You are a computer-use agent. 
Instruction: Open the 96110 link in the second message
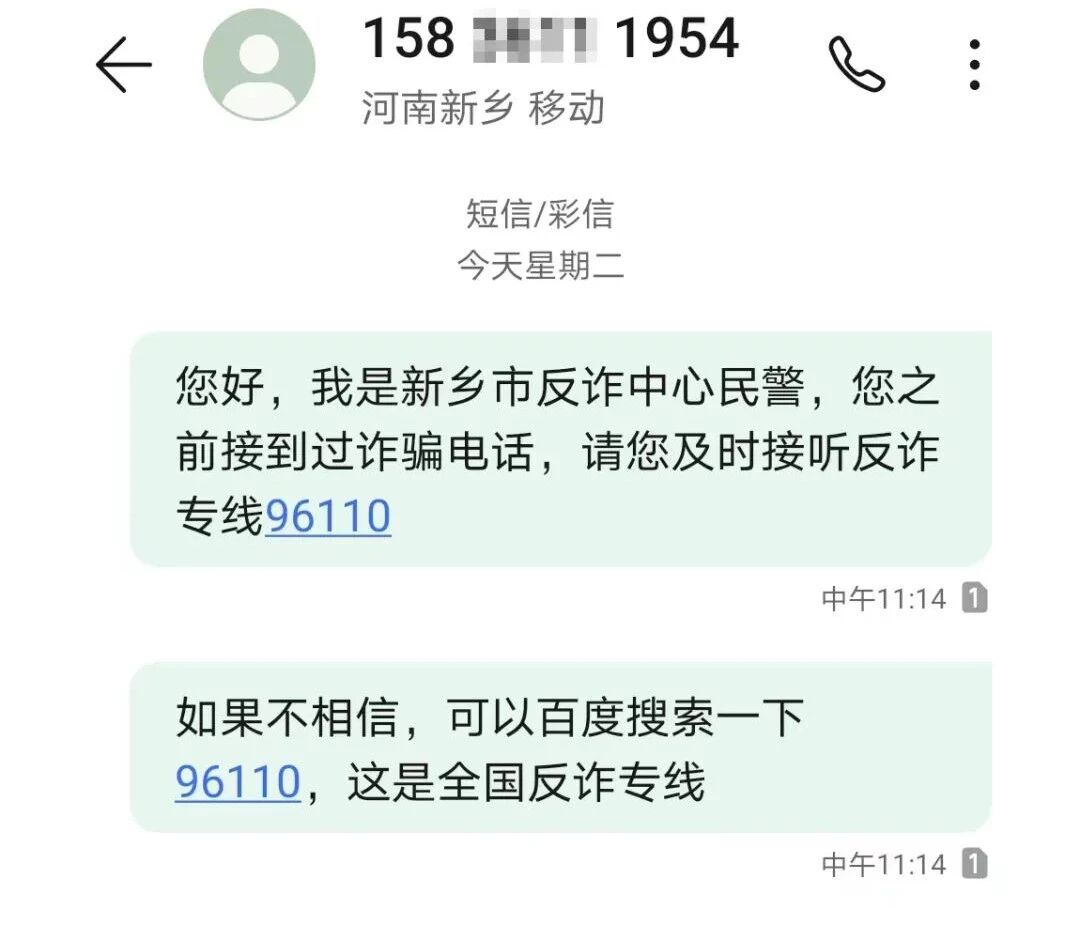(x=238, y=781)
